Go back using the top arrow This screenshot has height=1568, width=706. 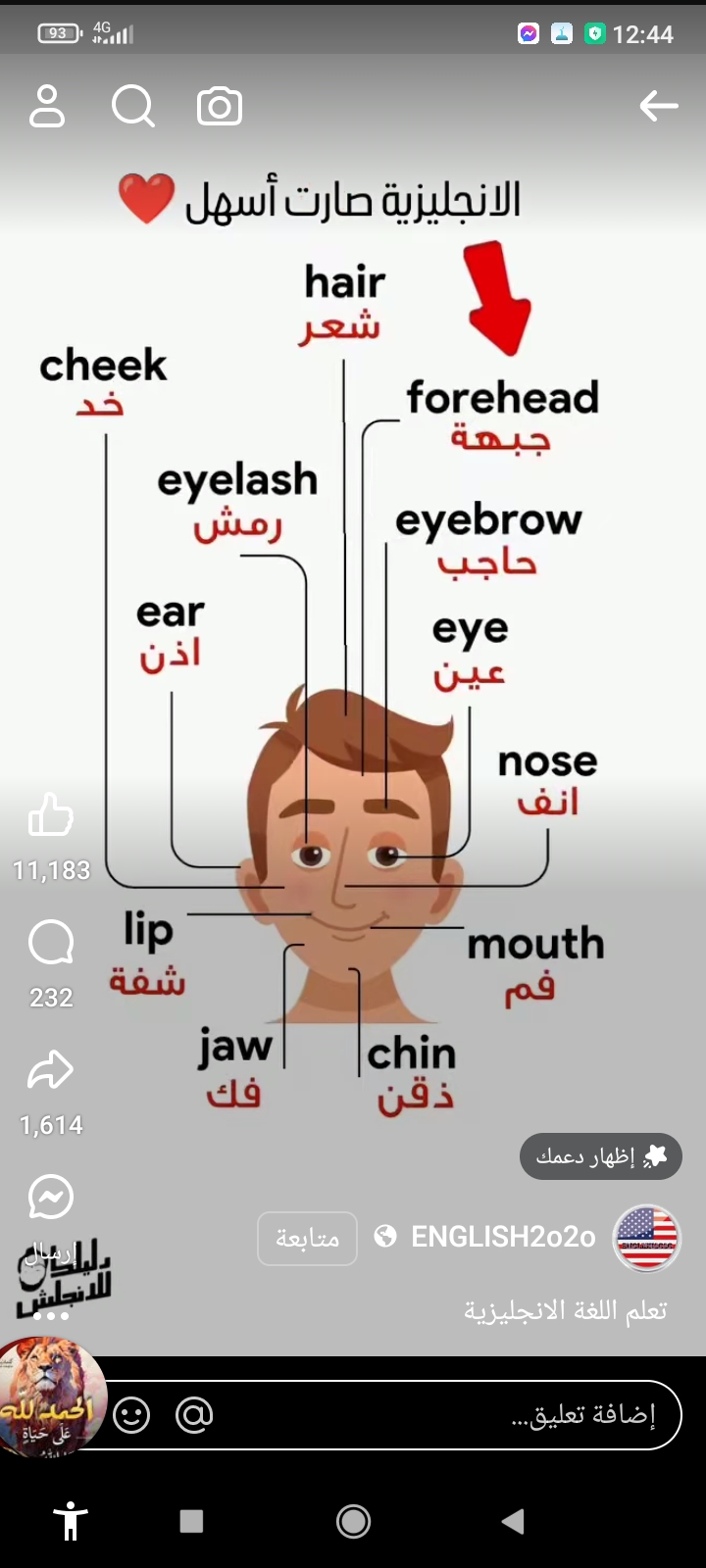658,106
